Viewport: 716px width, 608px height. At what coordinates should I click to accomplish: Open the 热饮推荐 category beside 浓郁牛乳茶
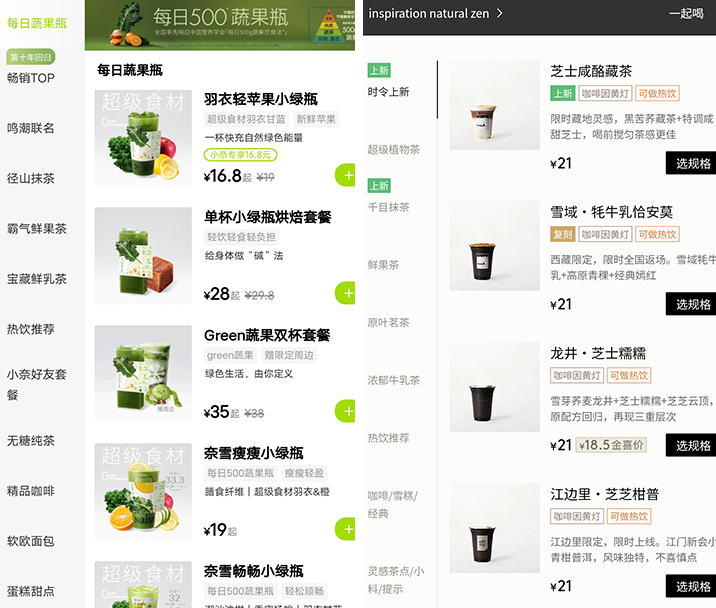[x=388, y=438]
